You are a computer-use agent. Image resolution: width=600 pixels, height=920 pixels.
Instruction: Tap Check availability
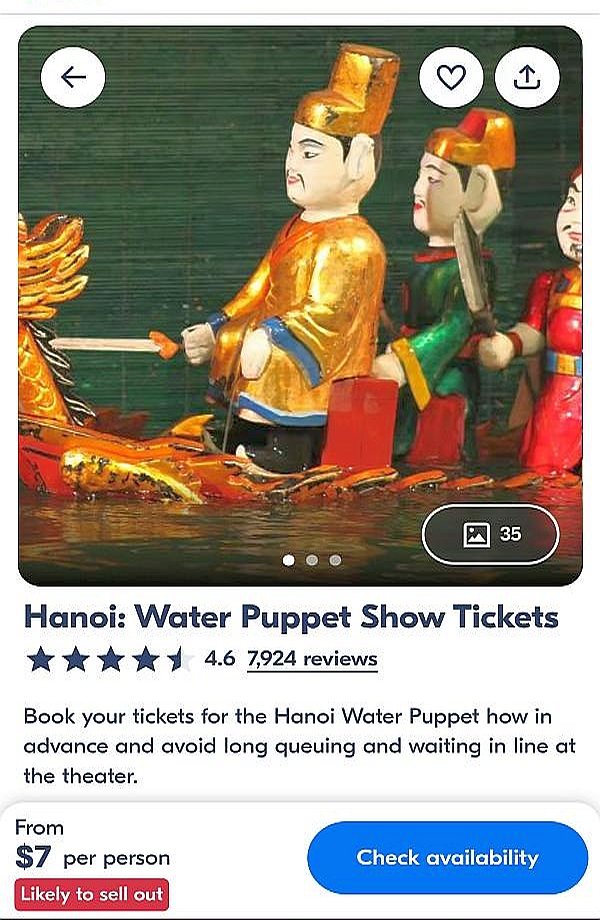click(447, 857)
